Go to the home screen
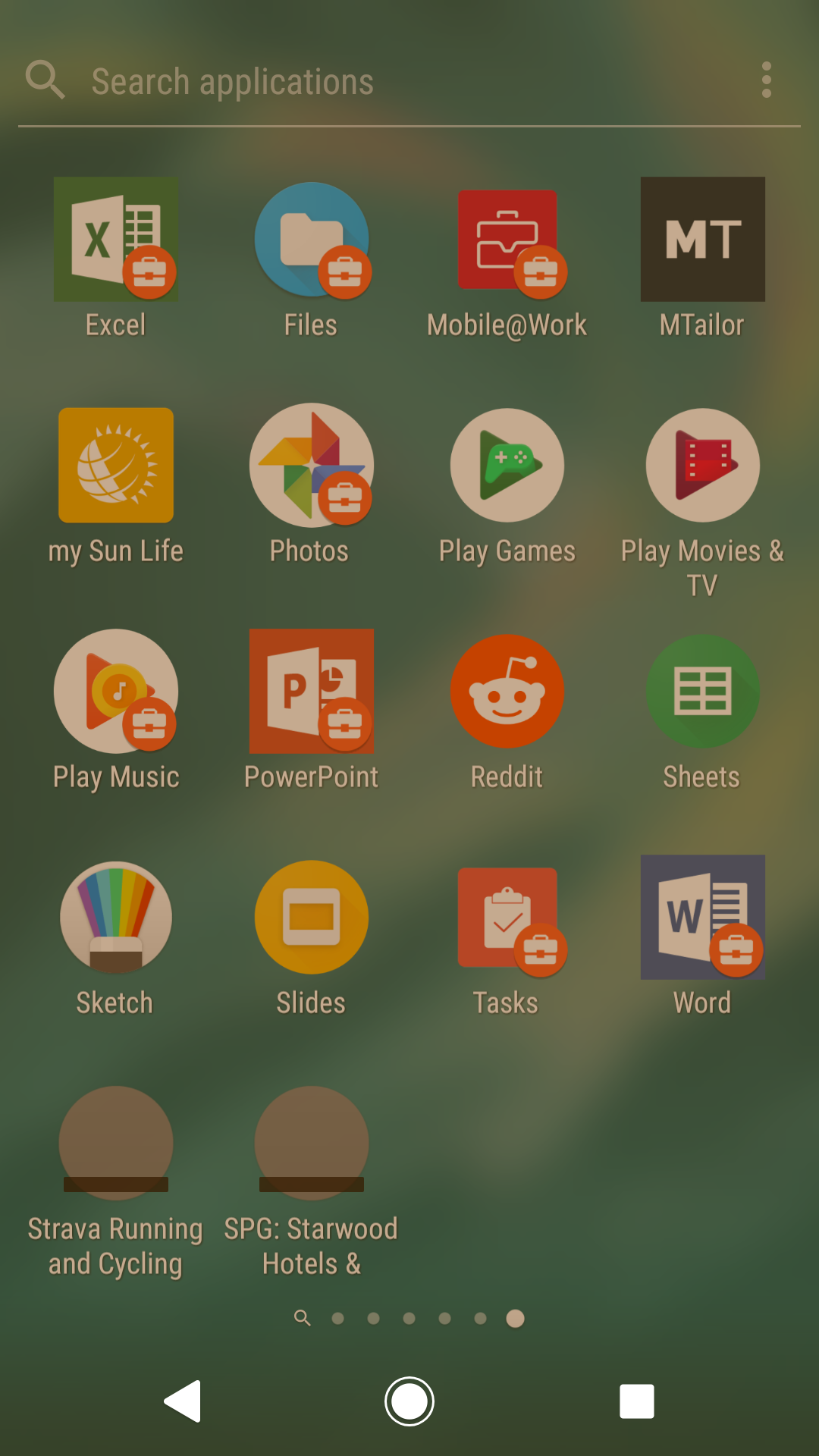The image size is (819, 1456). click(x=409, y=1401)
